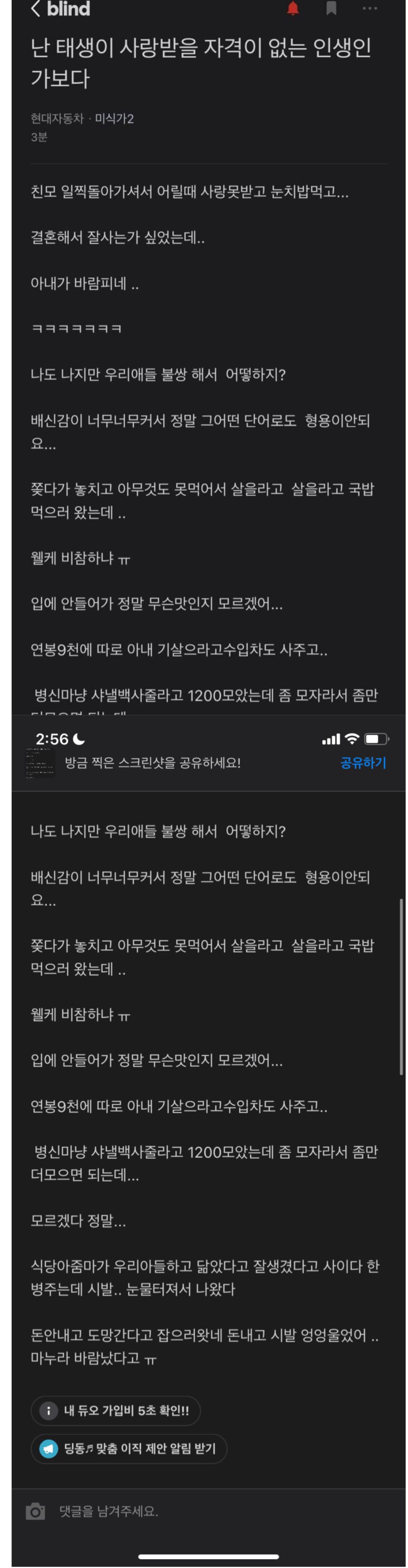The width and height of the screenshot is (408, 1568).
Task: Open the three-dot overflow menu
Action: [x=370, y=8]
